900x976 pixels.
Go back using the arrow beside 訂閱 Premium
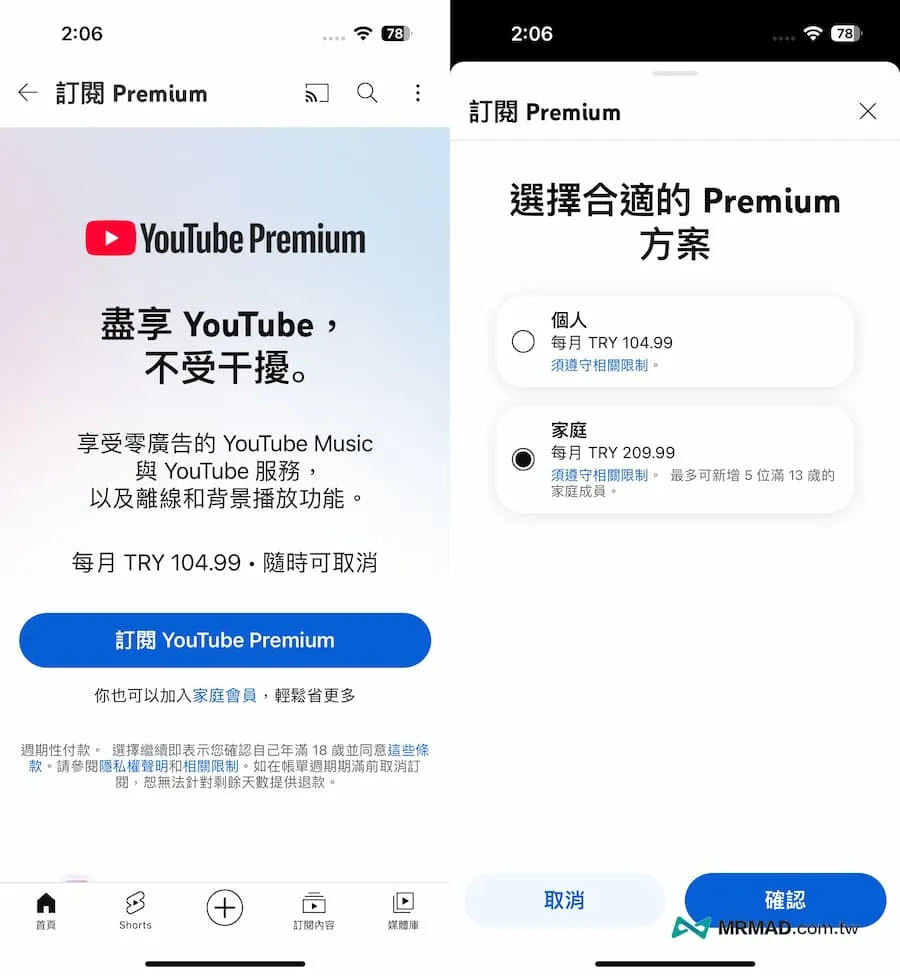(x=28, y=93)
